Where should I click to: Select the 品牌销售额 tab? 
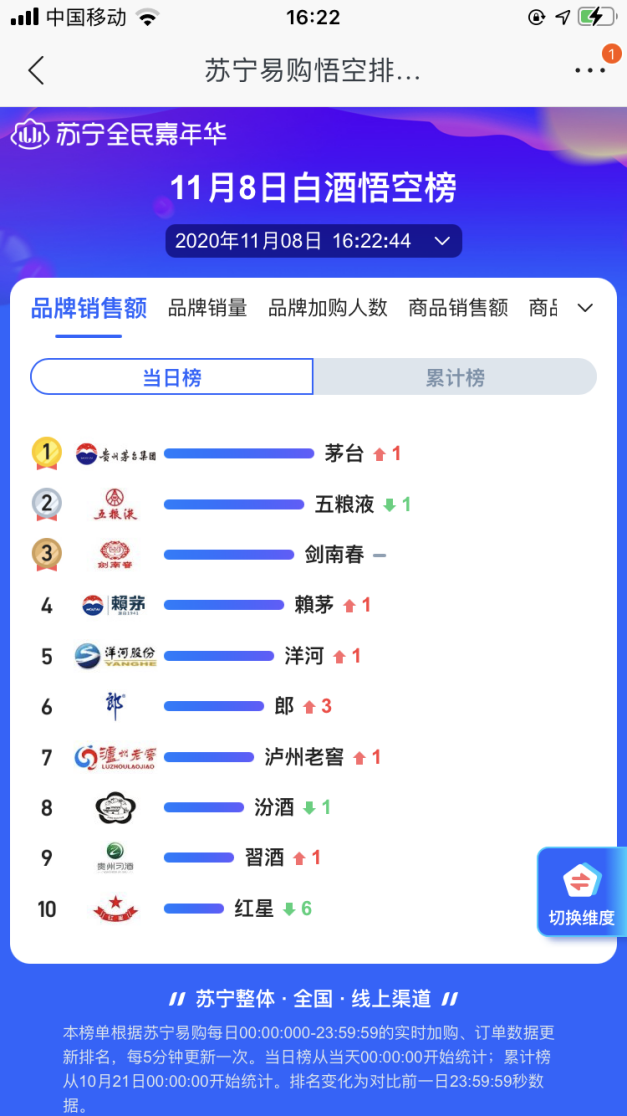89,308
